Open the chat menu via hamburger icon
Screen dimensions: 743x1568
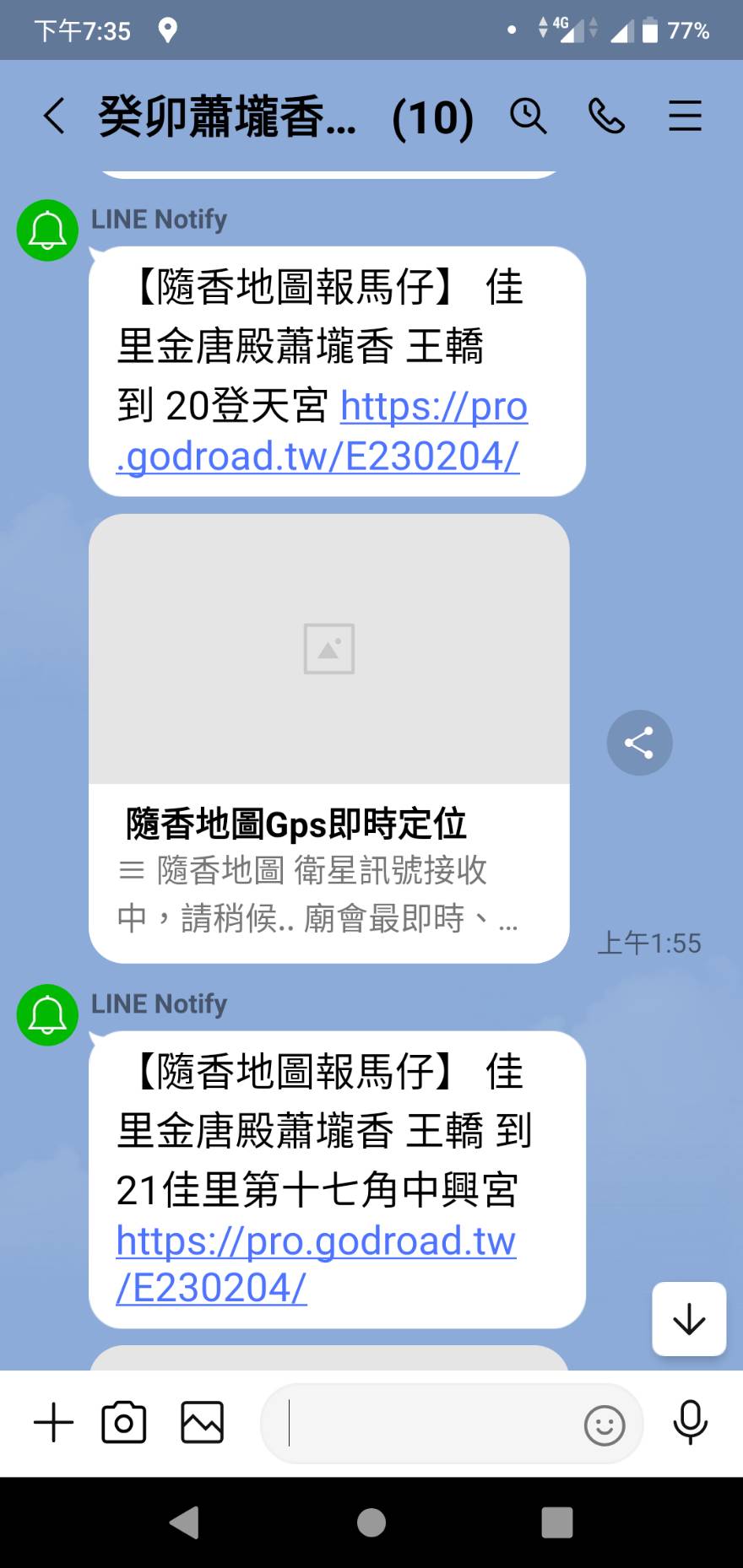point(686,117)
